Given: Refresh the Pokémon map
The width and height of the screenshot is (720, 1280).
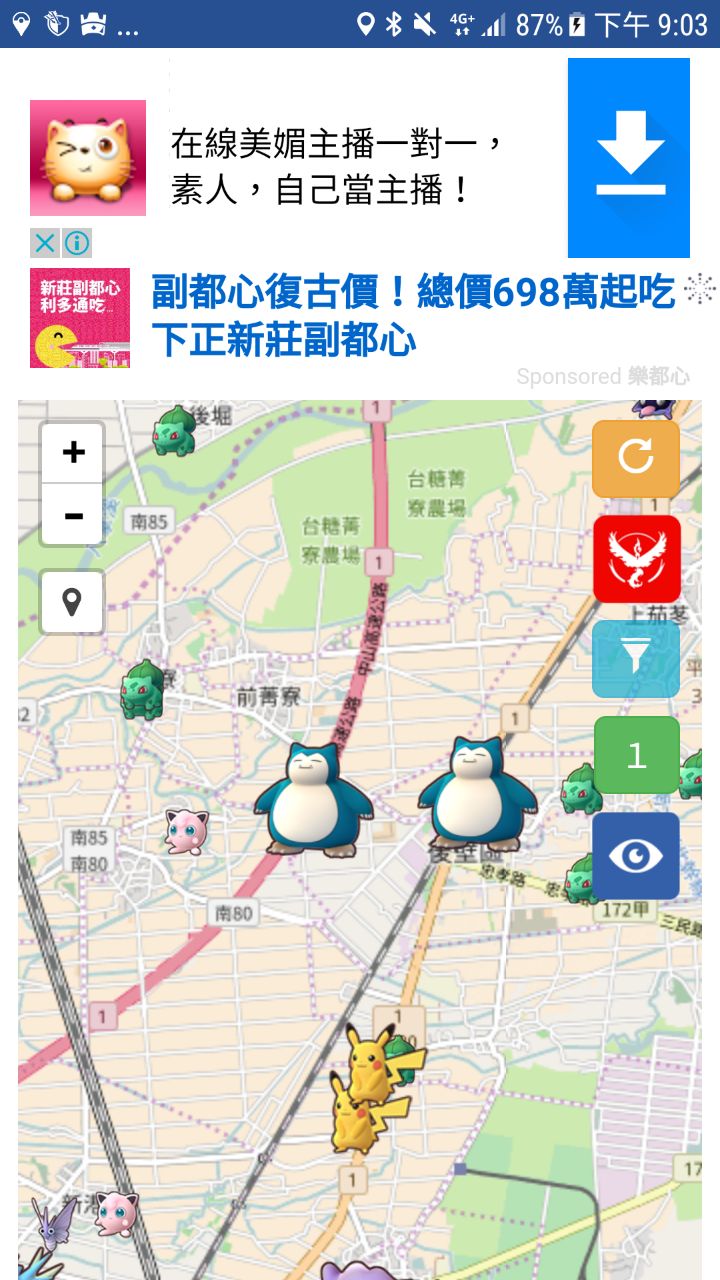Looking at the screenshot, I should click(636, 458).
